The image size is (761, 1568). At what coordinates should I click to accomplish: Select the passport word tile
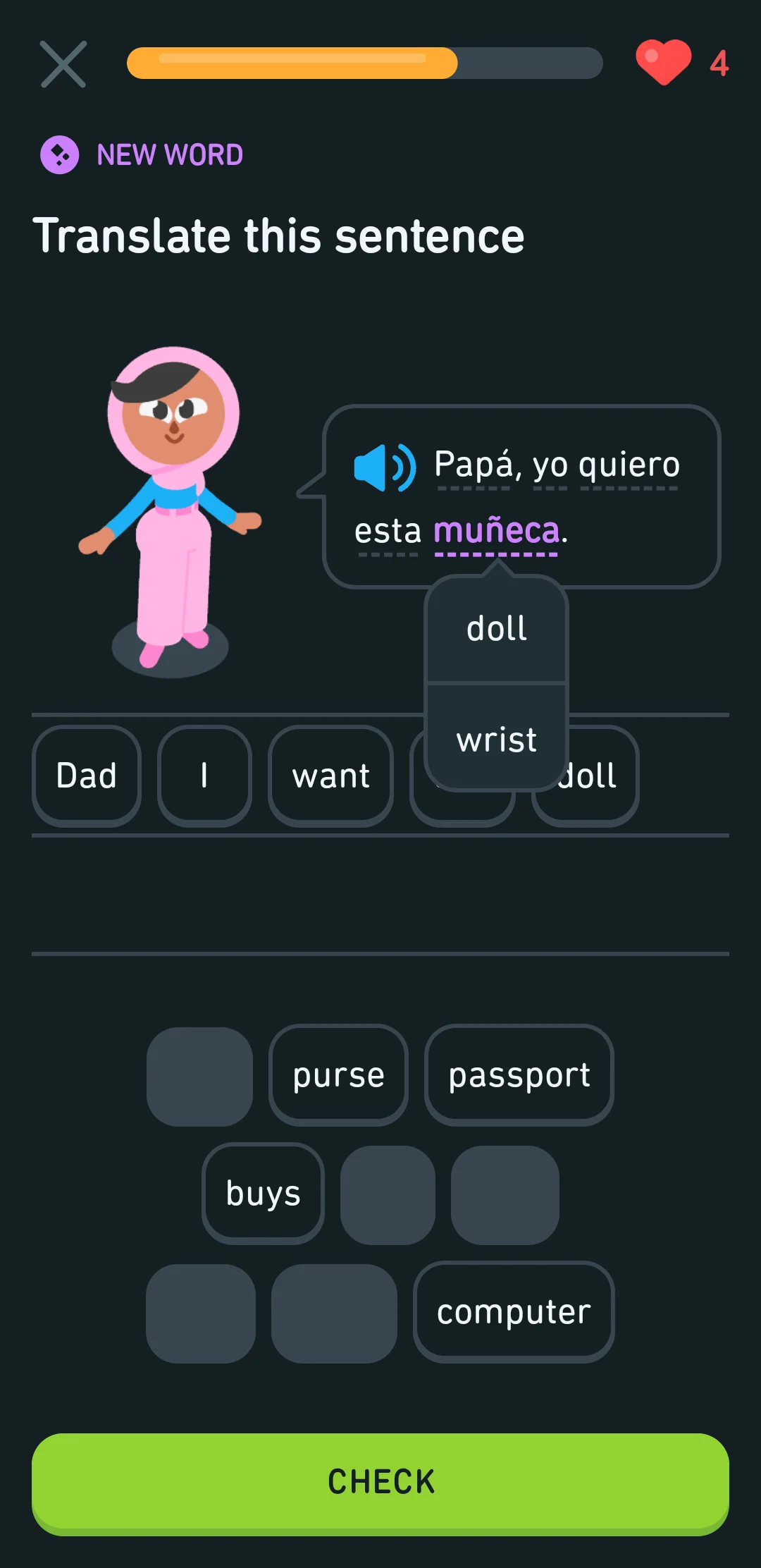[519, 1075]
